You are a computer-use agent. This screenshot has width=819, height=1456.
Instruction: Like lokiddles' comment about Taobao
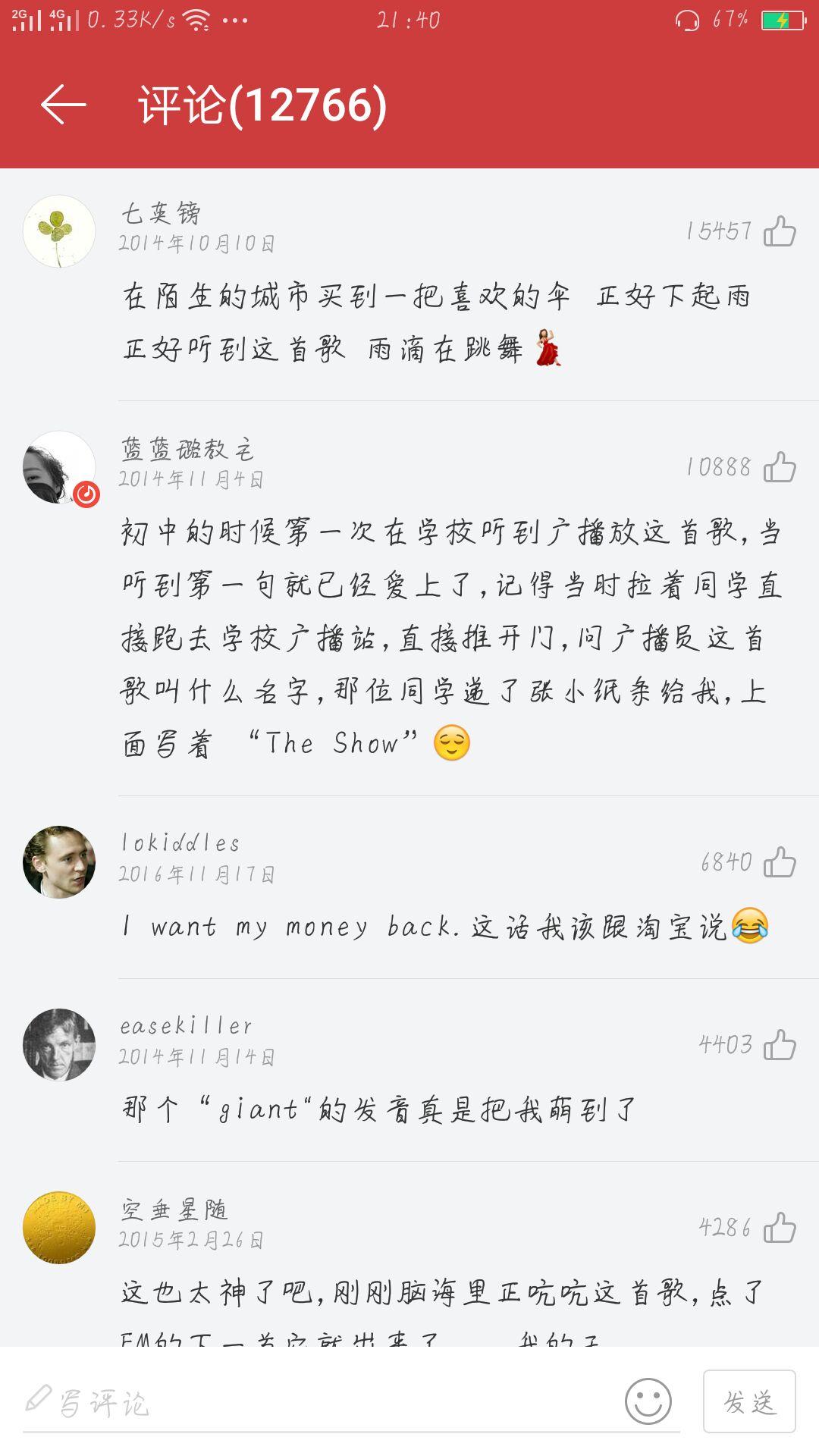tap(781, 861)
